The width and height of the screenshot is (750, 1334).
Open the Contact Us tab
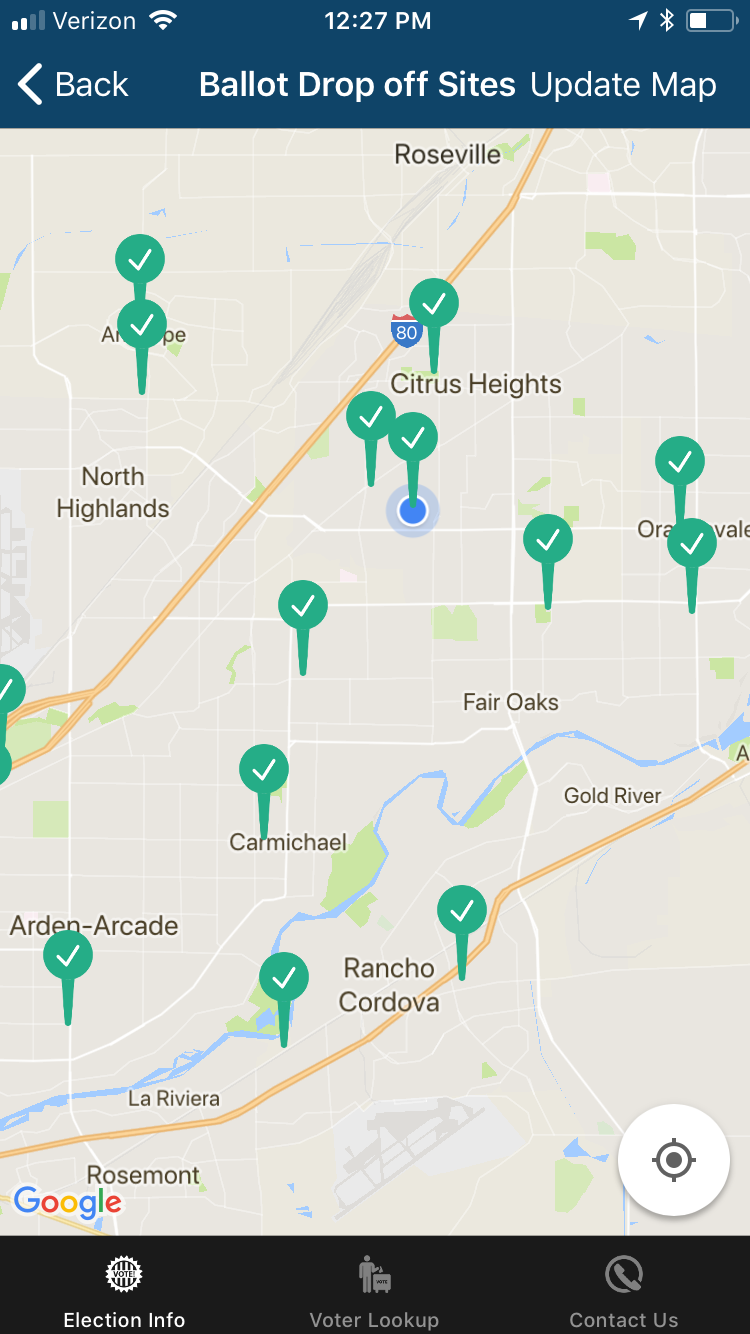624,1290
